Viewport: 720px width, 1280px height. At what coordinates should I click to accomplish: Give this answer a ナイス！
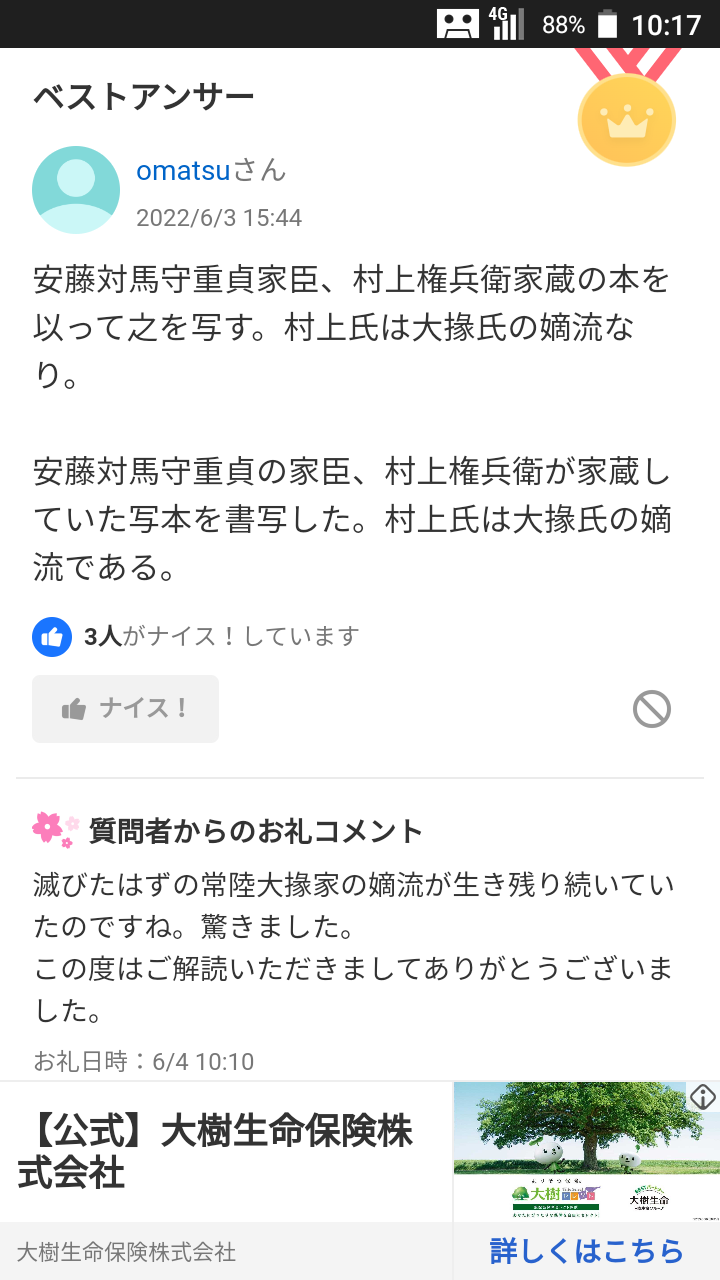(125, 709)
